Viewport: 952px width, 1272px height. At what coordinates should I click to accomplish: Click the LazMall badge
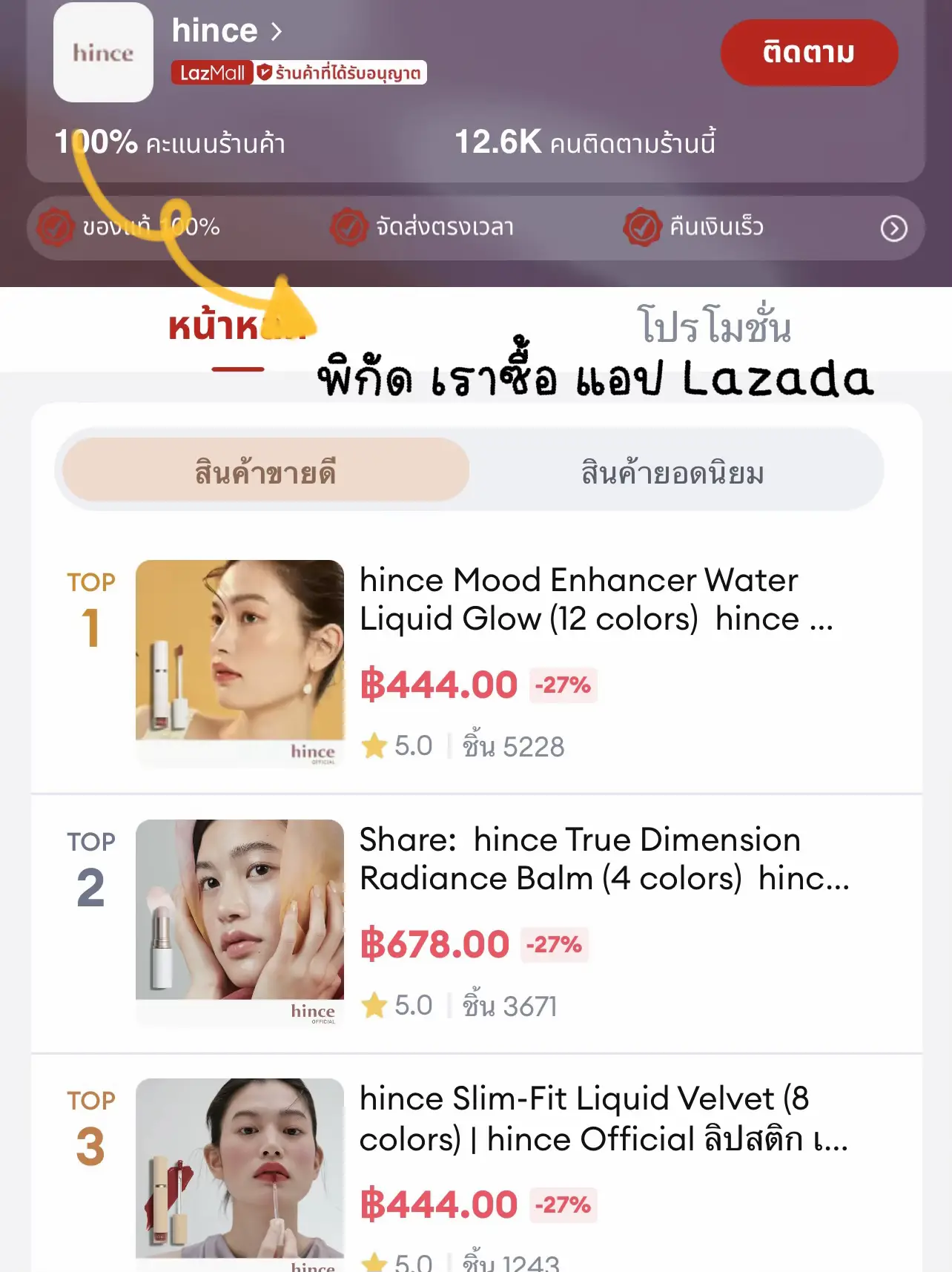[212, 74]
